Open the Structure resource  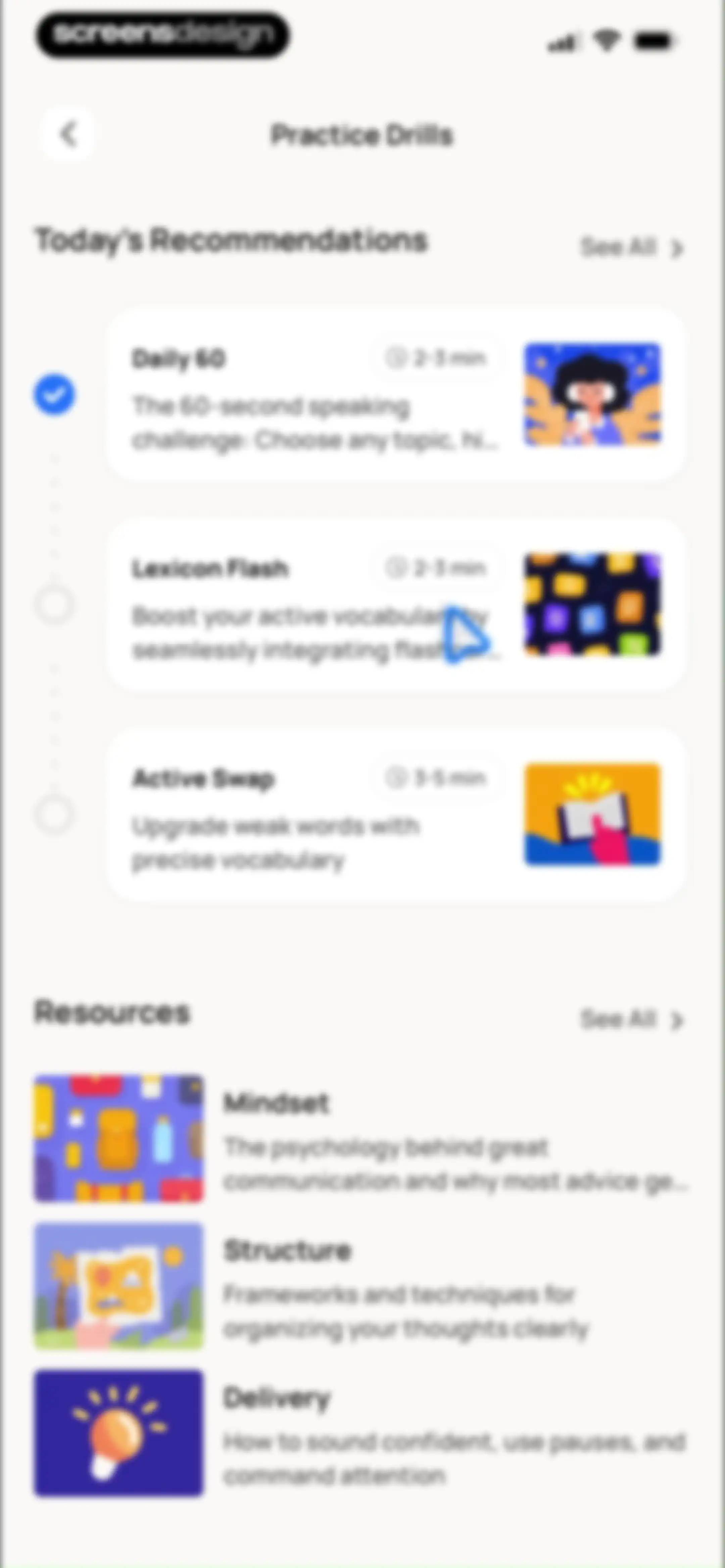(361, 1286)
